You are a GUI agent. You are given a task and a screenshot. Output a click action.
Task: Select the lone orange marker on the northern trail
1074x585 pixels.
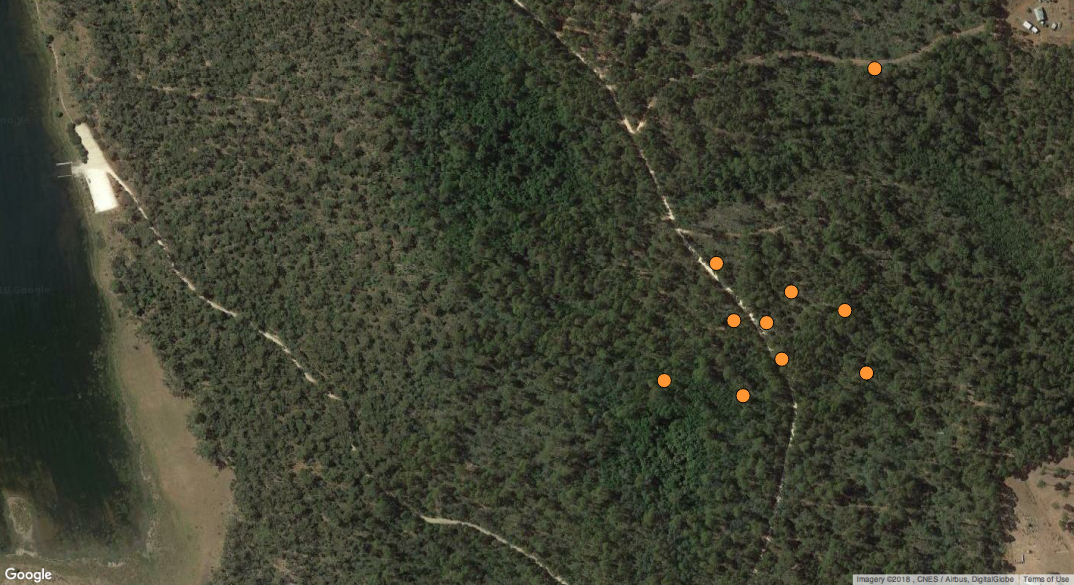click(874, 69)
